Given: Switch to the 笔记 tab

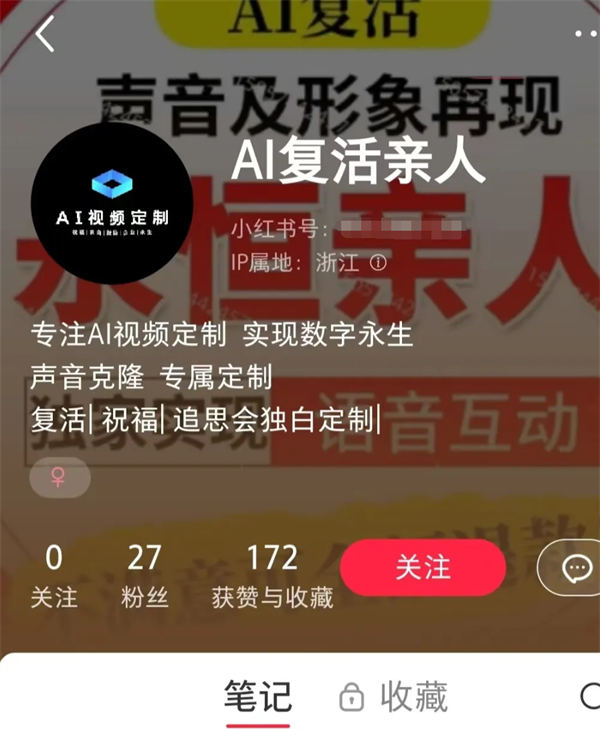Looking at the screenshot, I should point(257,697).
